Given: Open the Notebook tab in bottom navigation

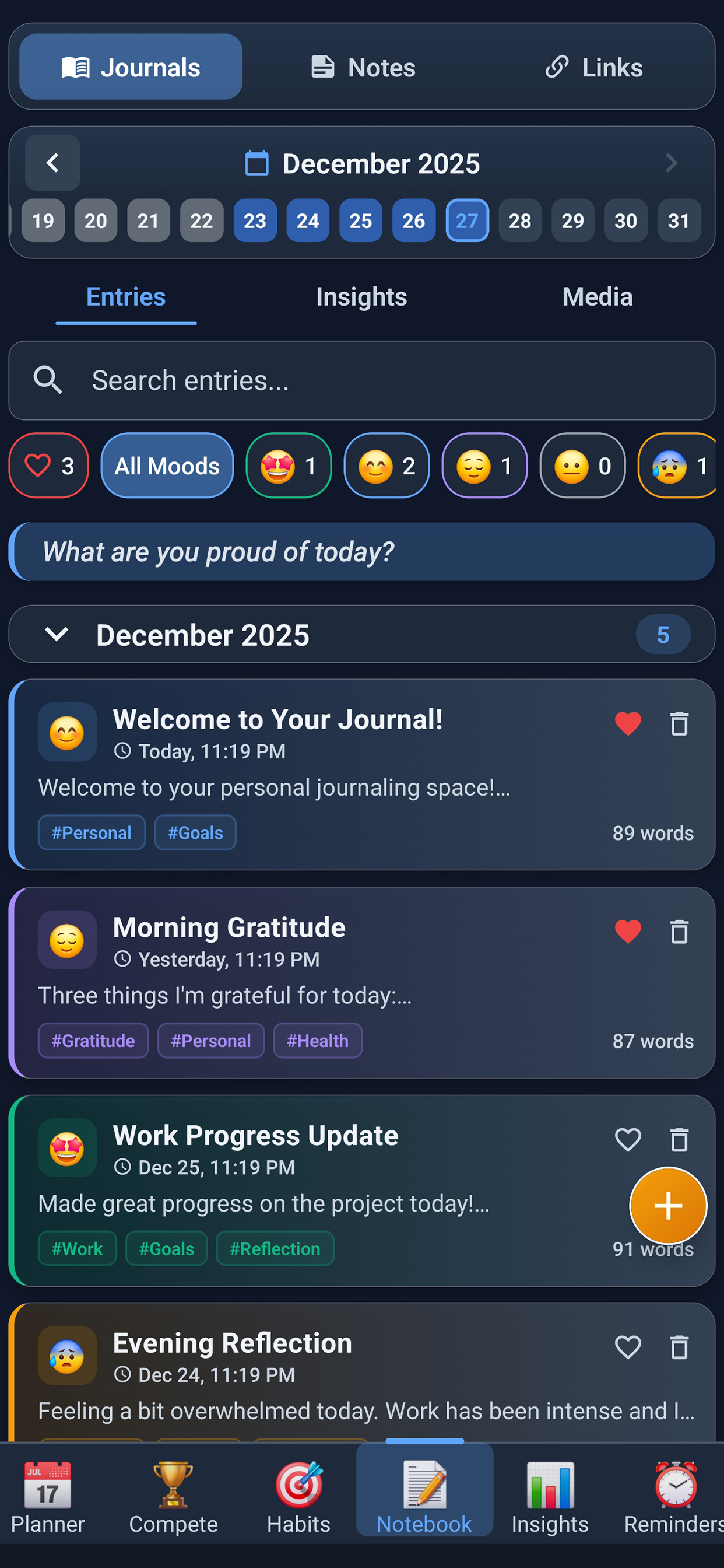Looking at the screenshot, I should (423, 1497).
